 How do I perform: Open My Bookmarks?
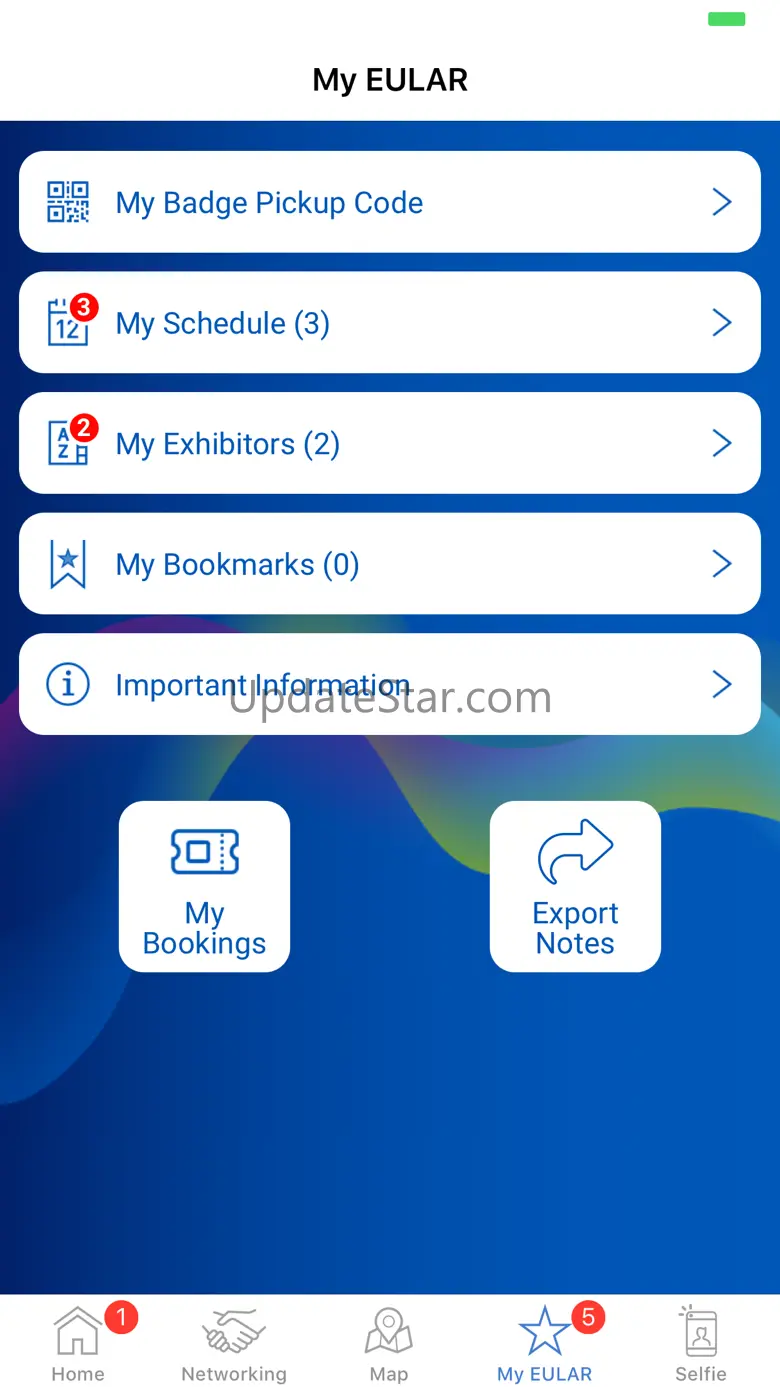390,564
